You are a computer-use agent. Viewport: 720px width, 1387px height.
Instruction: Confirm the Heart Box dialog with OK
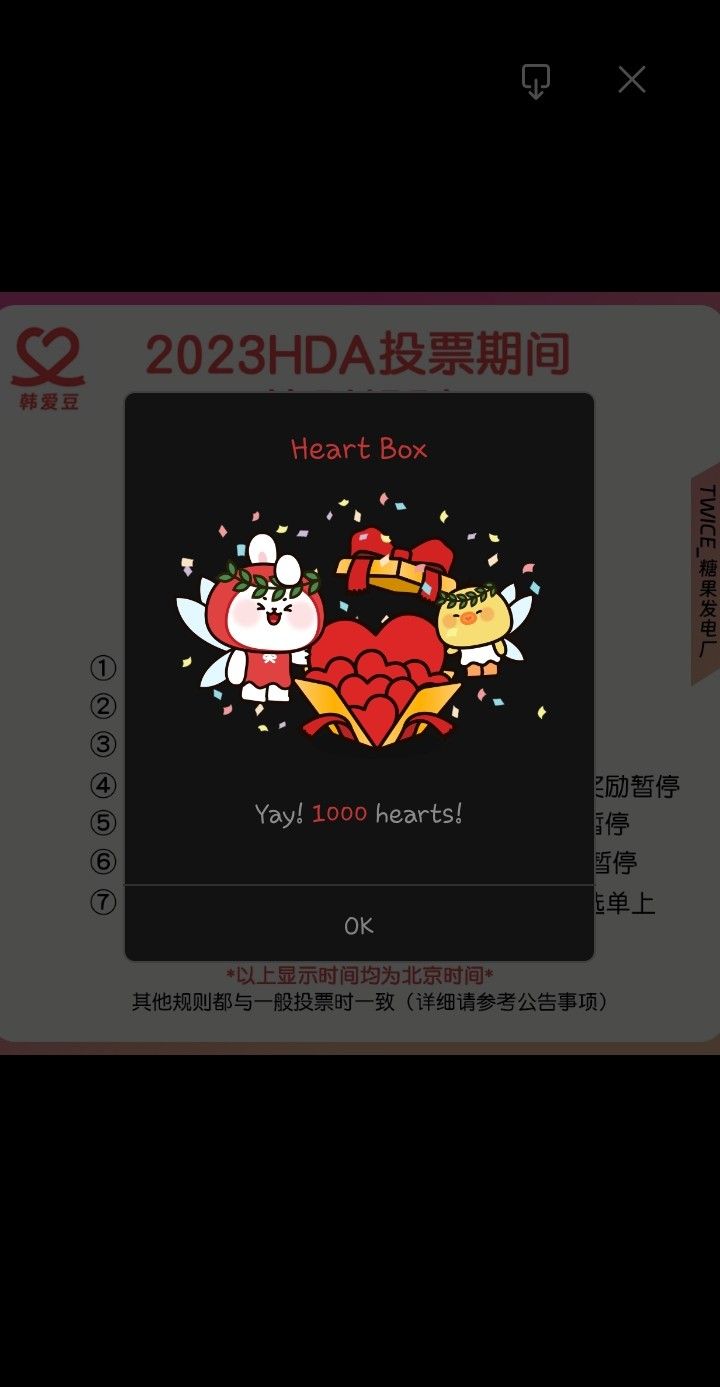359,925
